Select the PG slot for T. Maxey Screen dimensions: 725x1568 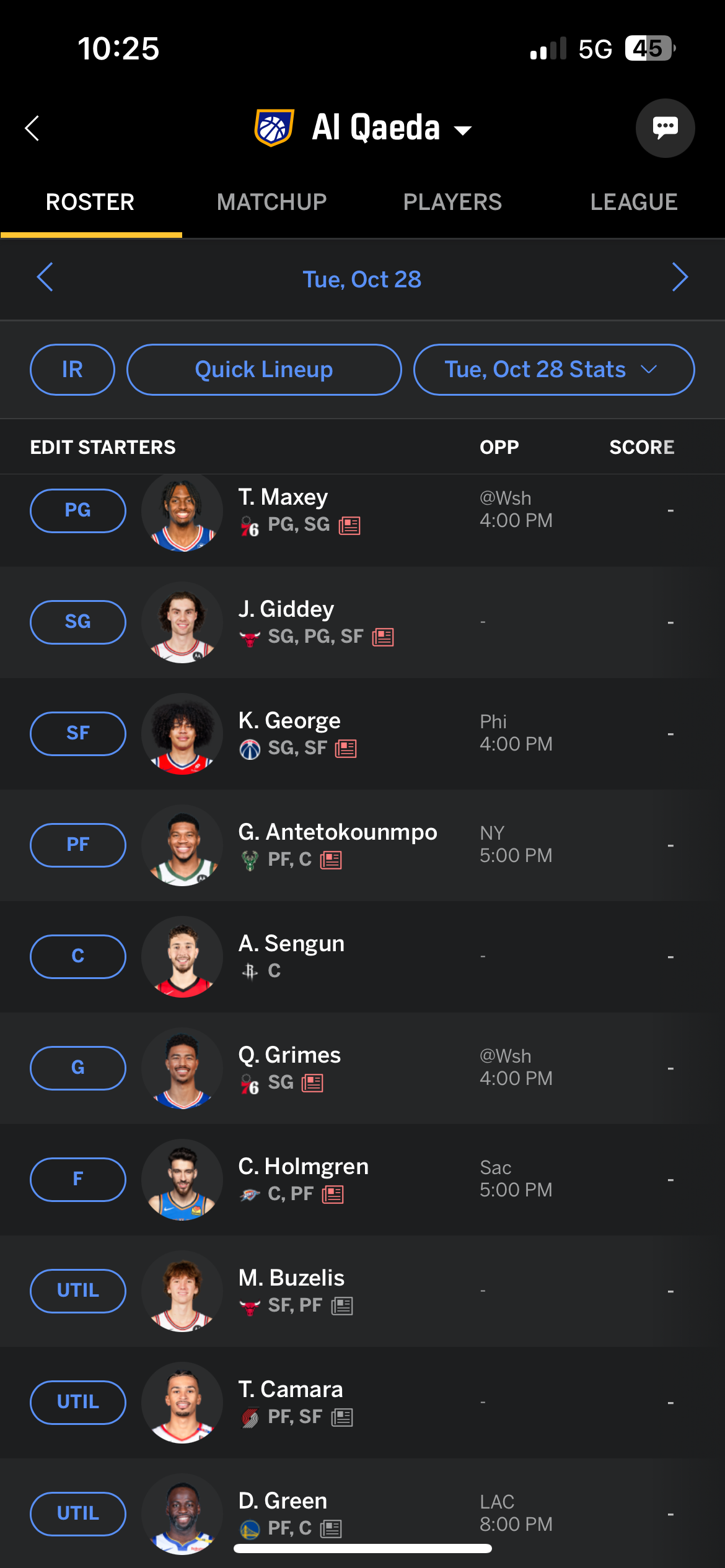[78, 510]
